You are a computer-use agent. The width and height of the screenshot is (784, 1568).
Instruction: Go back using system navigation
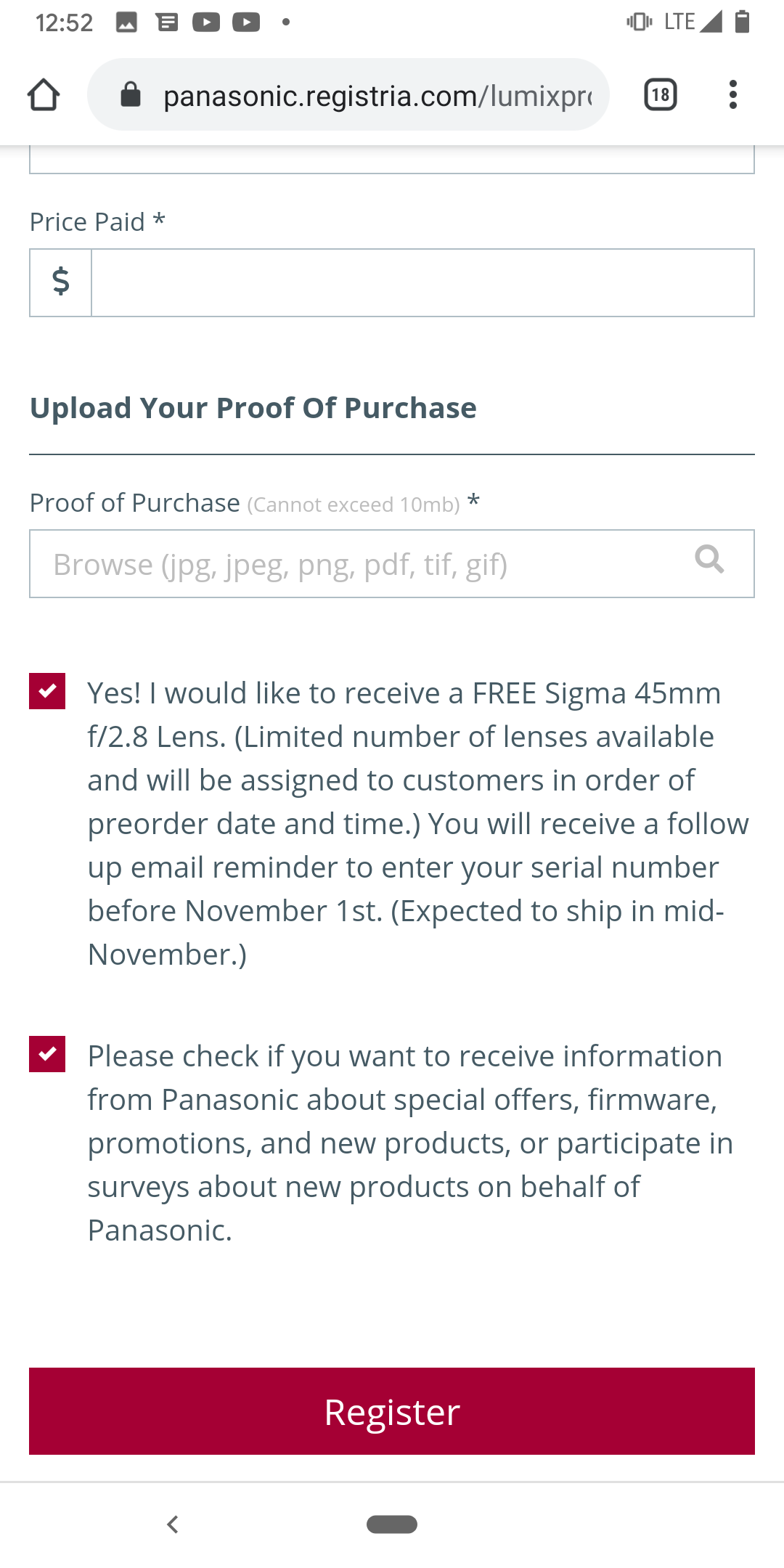pyautogui.click(x=172, y=1524)
